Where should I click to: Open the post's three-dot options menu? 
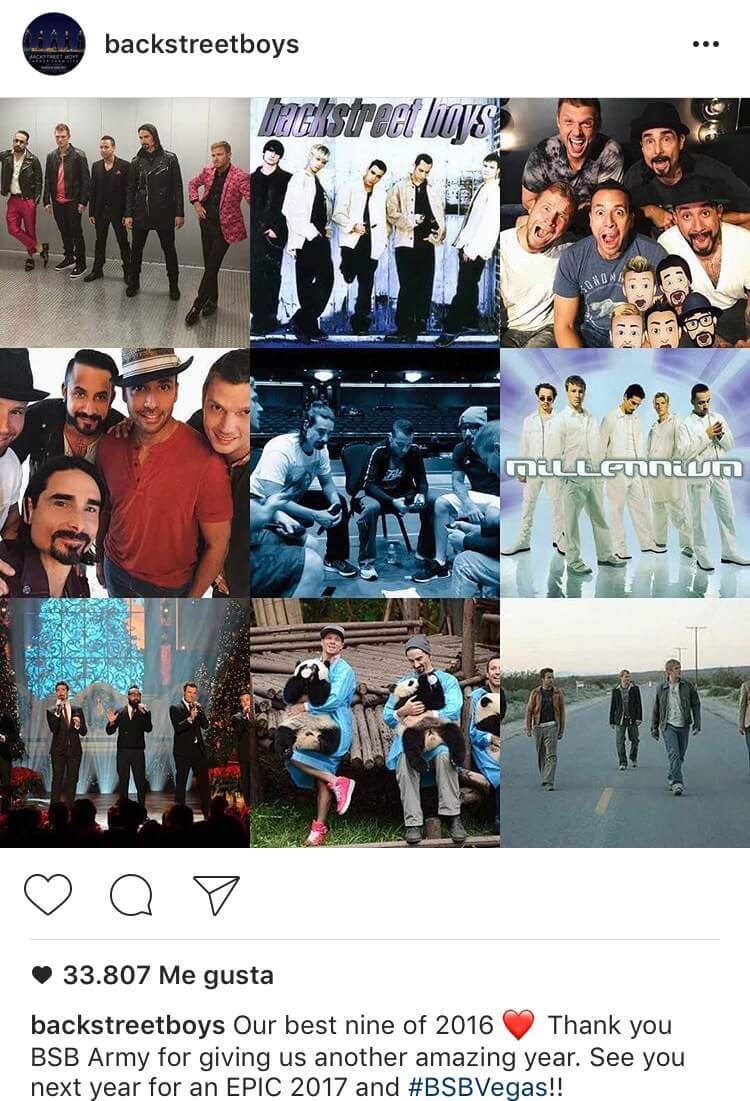[x=705, y=45]
